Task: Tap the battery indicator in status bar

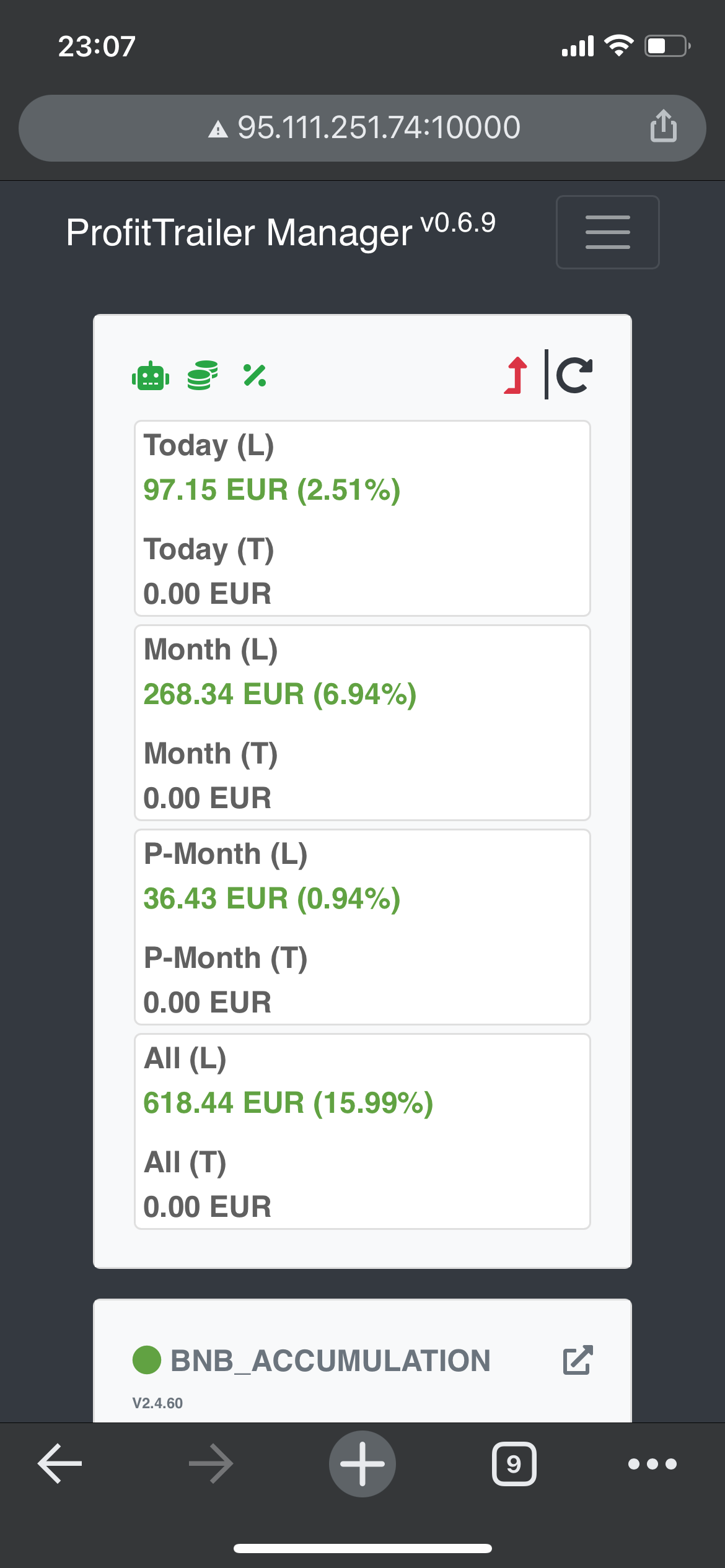Action: (666, 45)
